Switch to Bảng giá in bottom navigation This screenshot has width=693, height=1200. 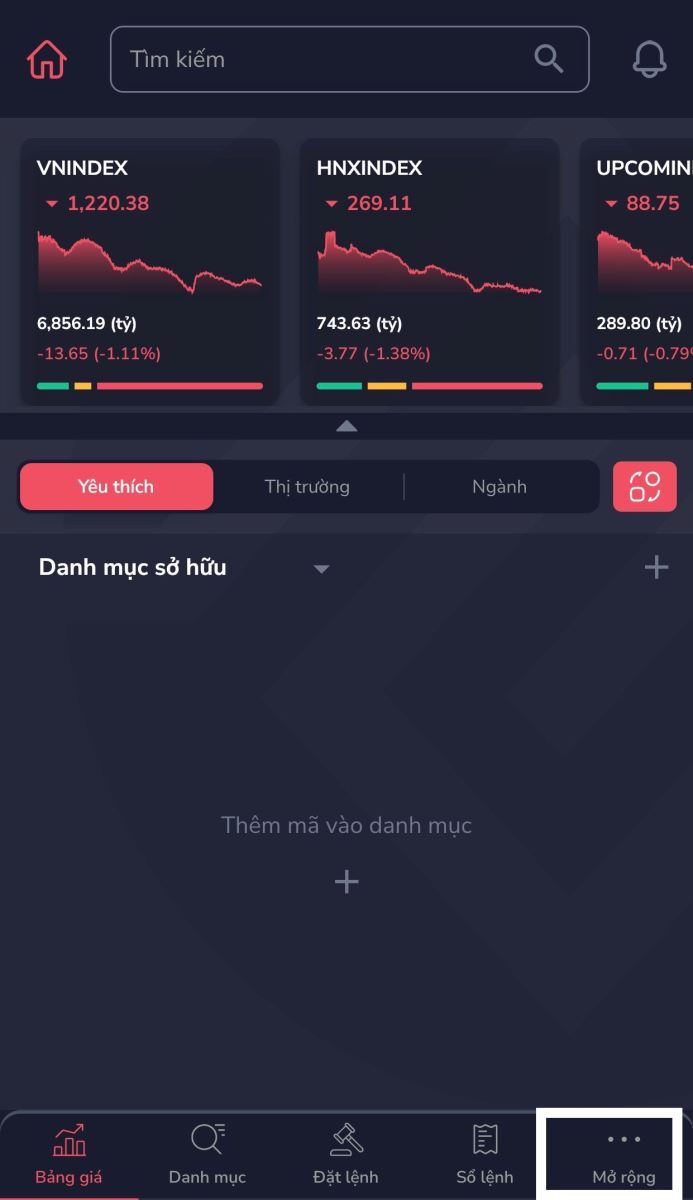69,1154
